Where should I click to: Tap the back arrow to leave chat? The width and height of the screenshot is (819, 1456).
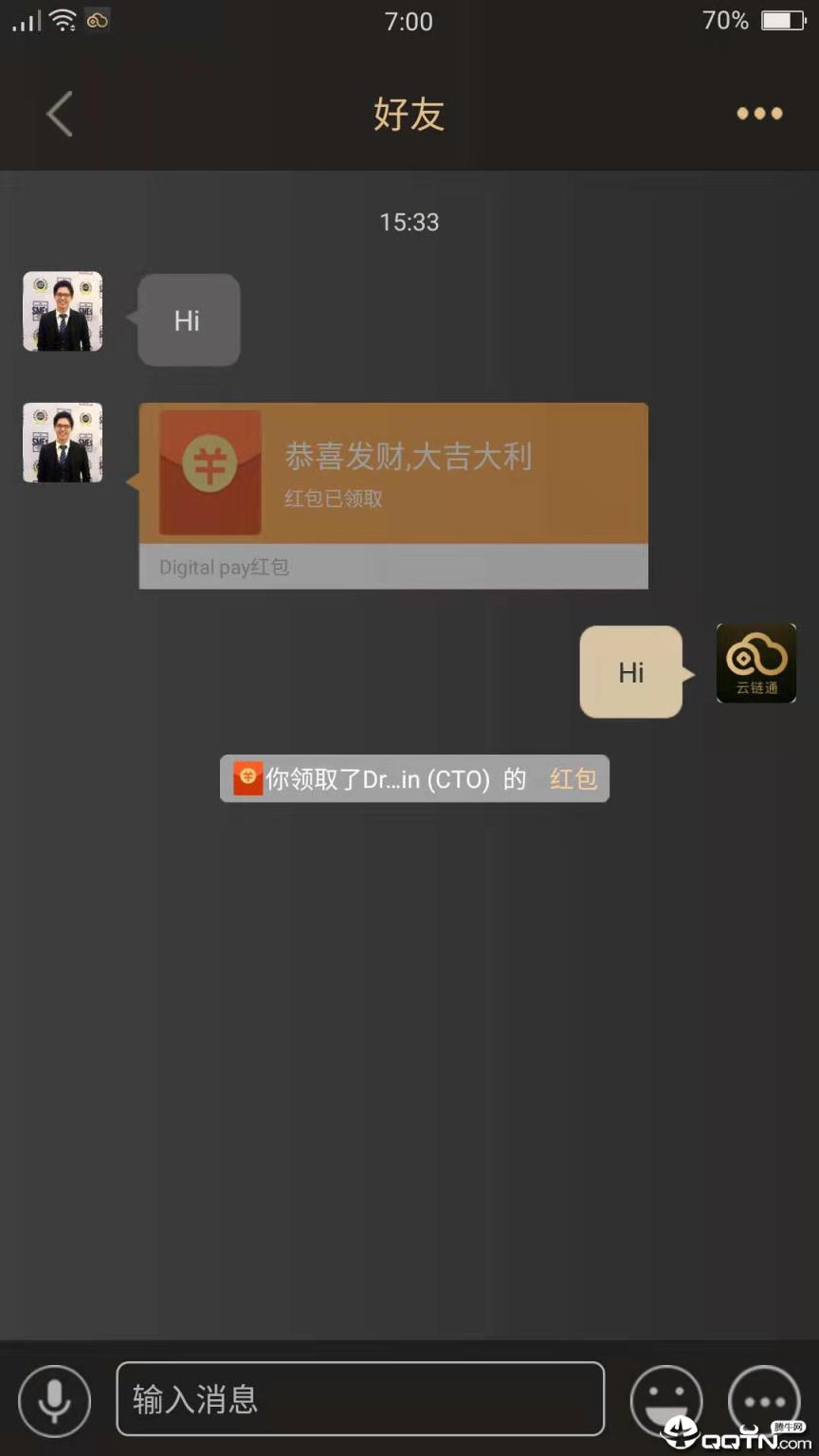point(59,113)
